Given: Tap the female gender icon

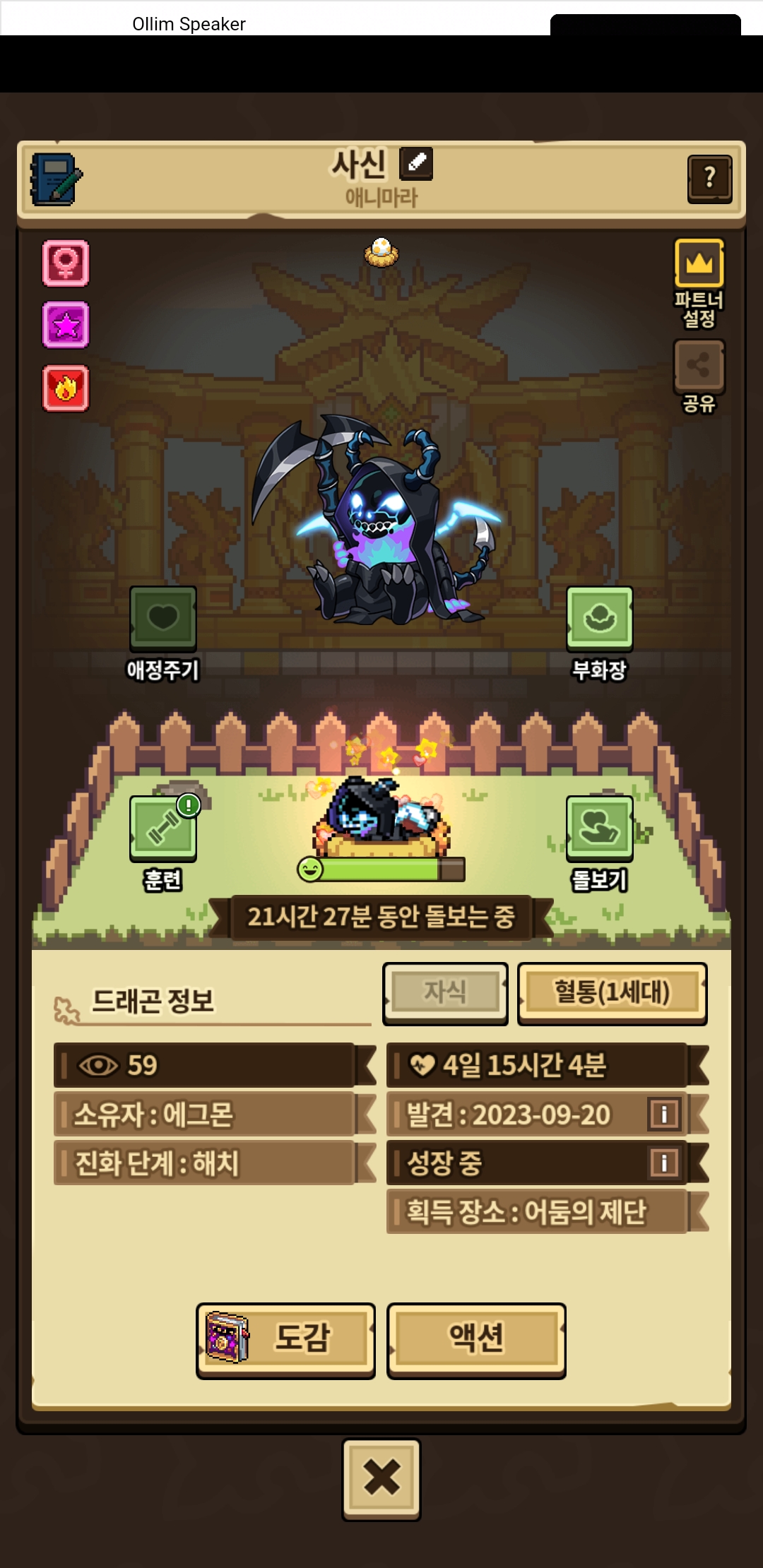Looking at the screenshot, I should 66,263.
